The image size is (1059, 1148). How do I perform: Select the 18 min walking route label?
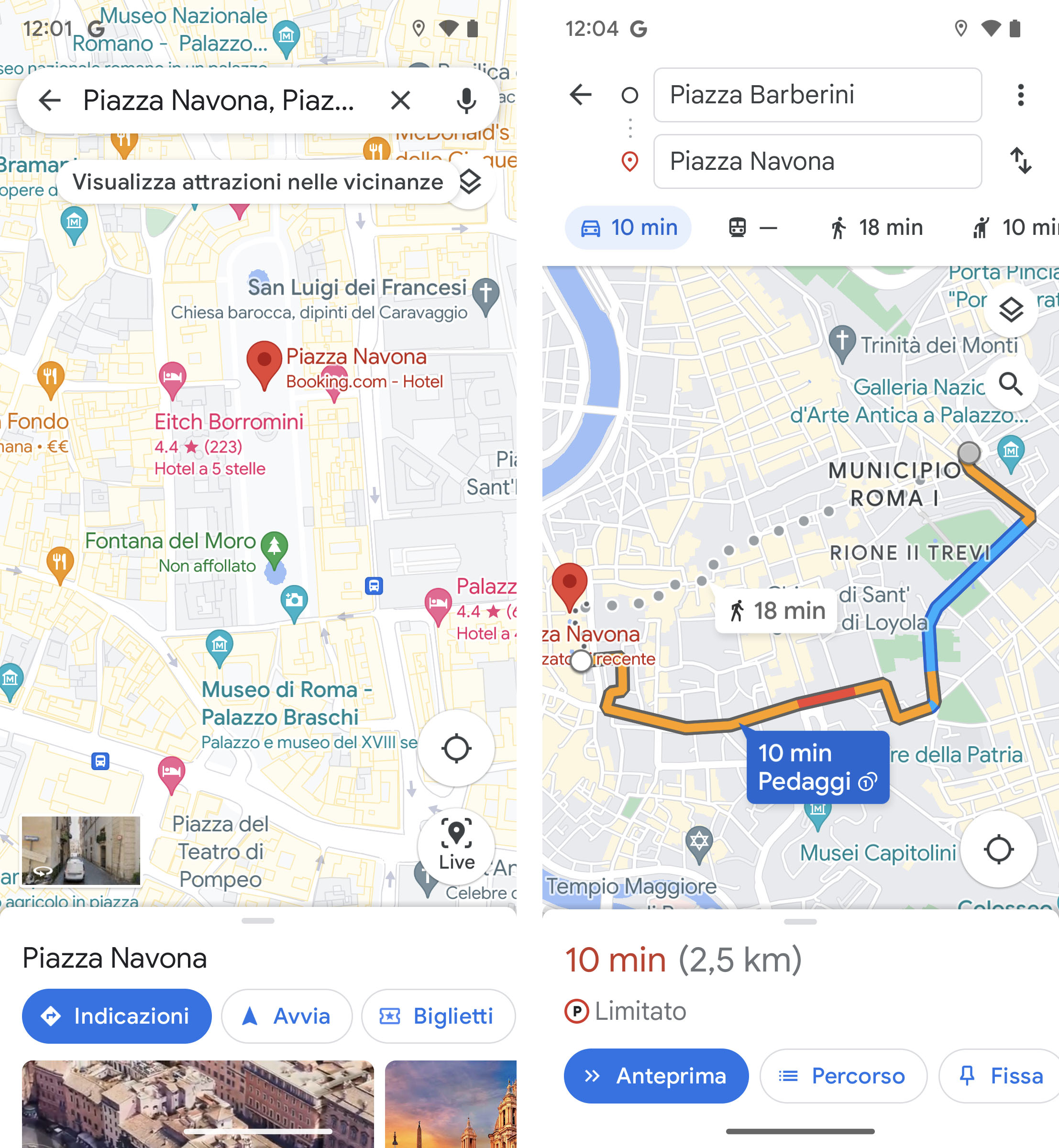776,611
